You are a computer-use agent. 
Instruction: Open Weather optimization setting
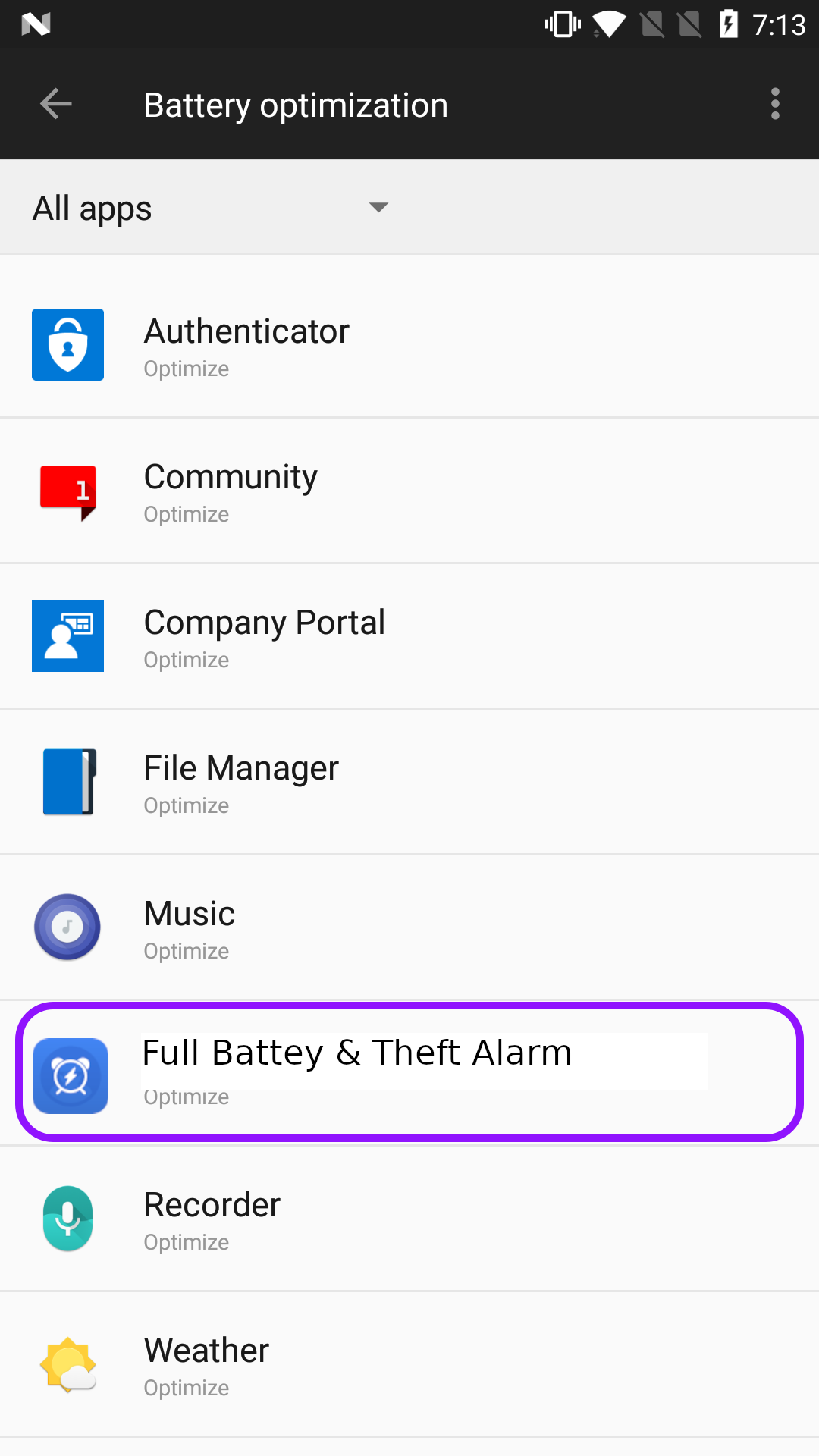pyautogui.click(x=409, y=1365)
